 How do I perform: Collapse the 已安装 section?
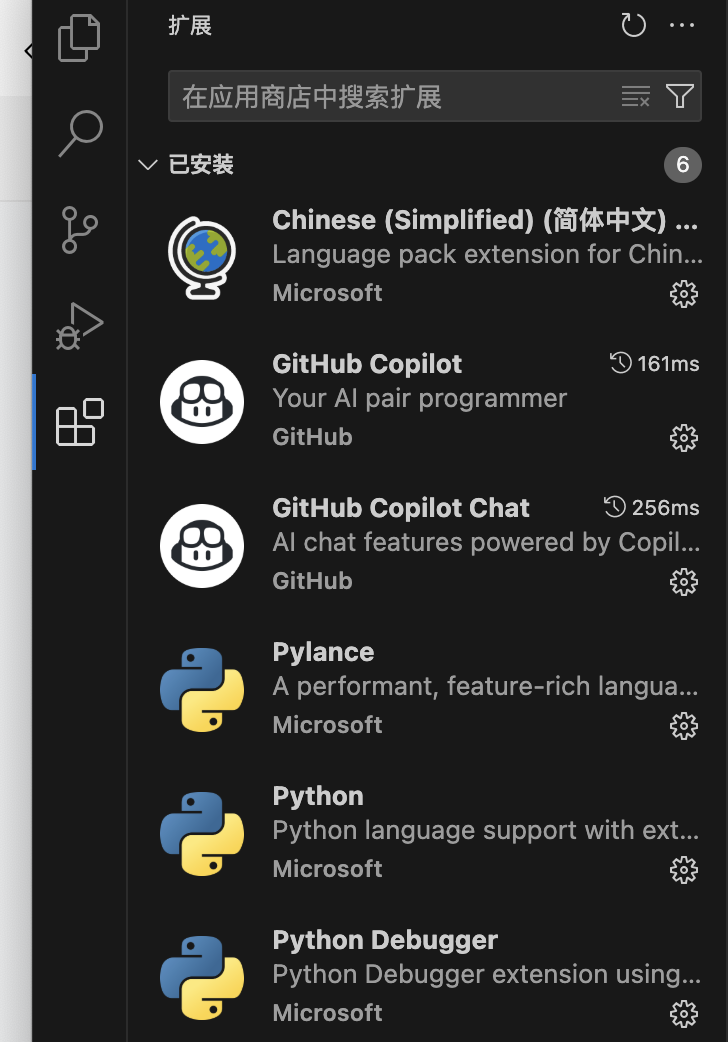149,165
